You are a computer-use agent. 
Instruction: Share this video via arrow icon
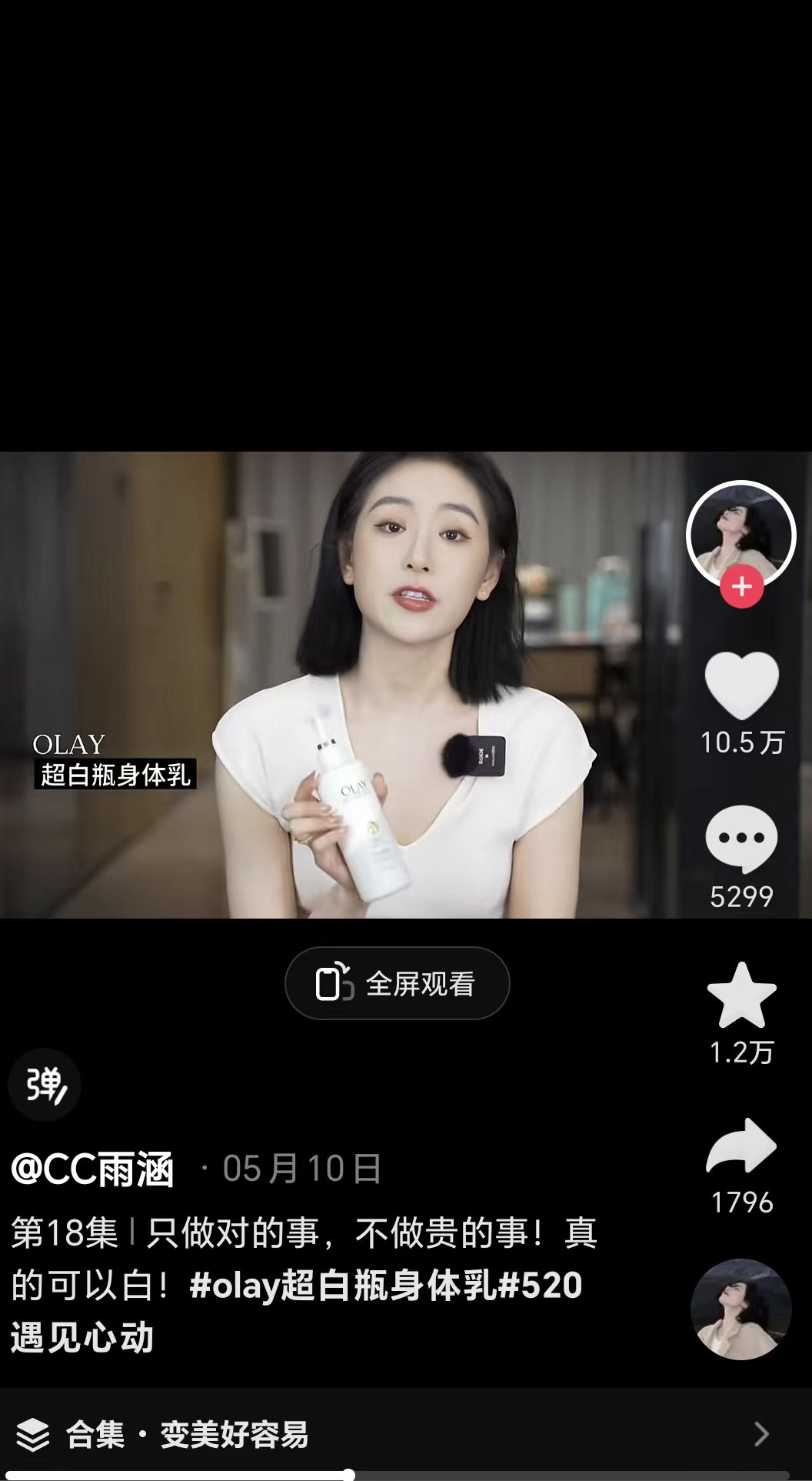[x=741, y=1146]
